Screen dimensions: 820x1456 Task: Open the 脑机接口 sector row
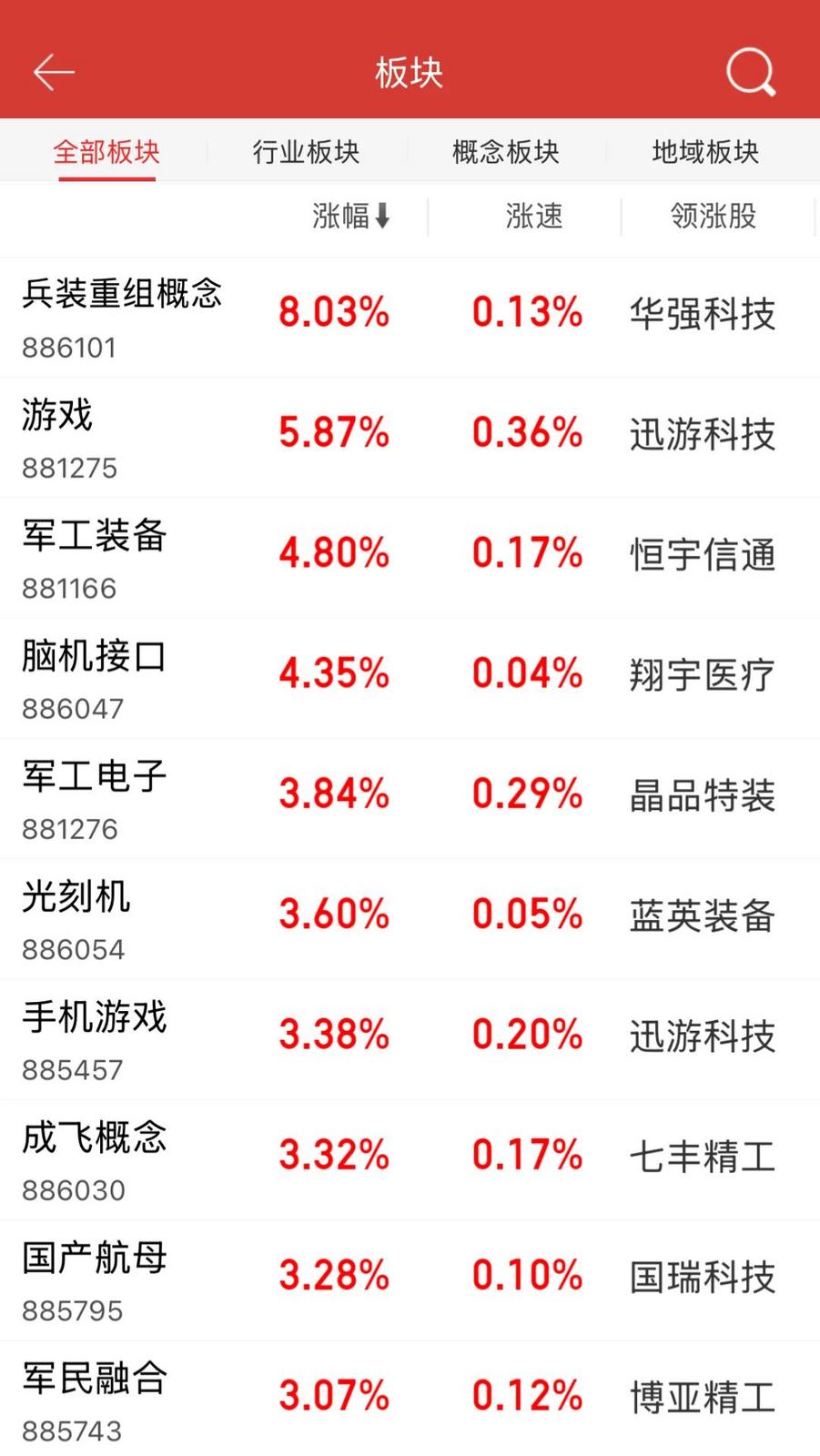(x=410, y=679)
